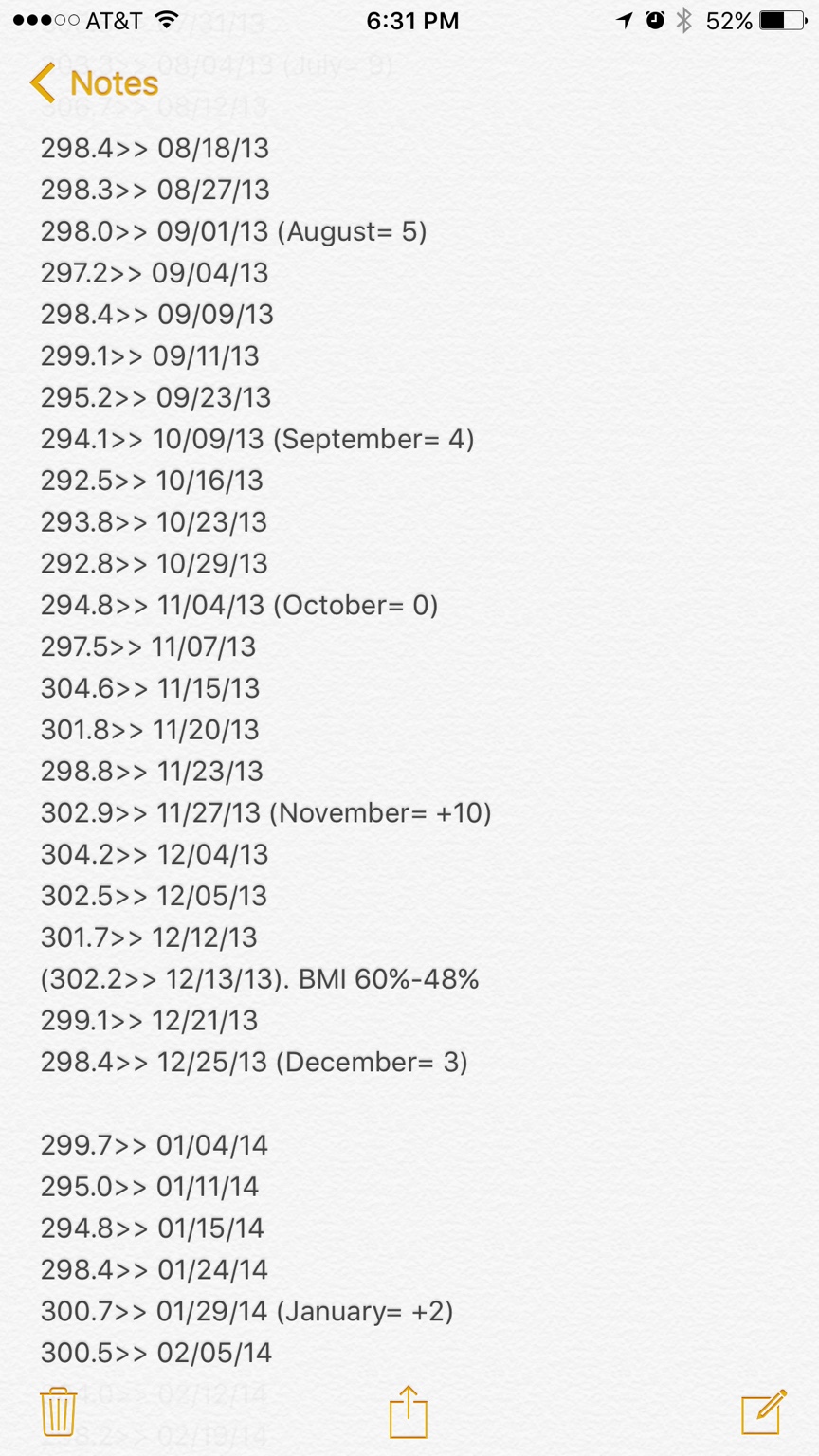
Task: Share this note
Action: (409, 1411)
